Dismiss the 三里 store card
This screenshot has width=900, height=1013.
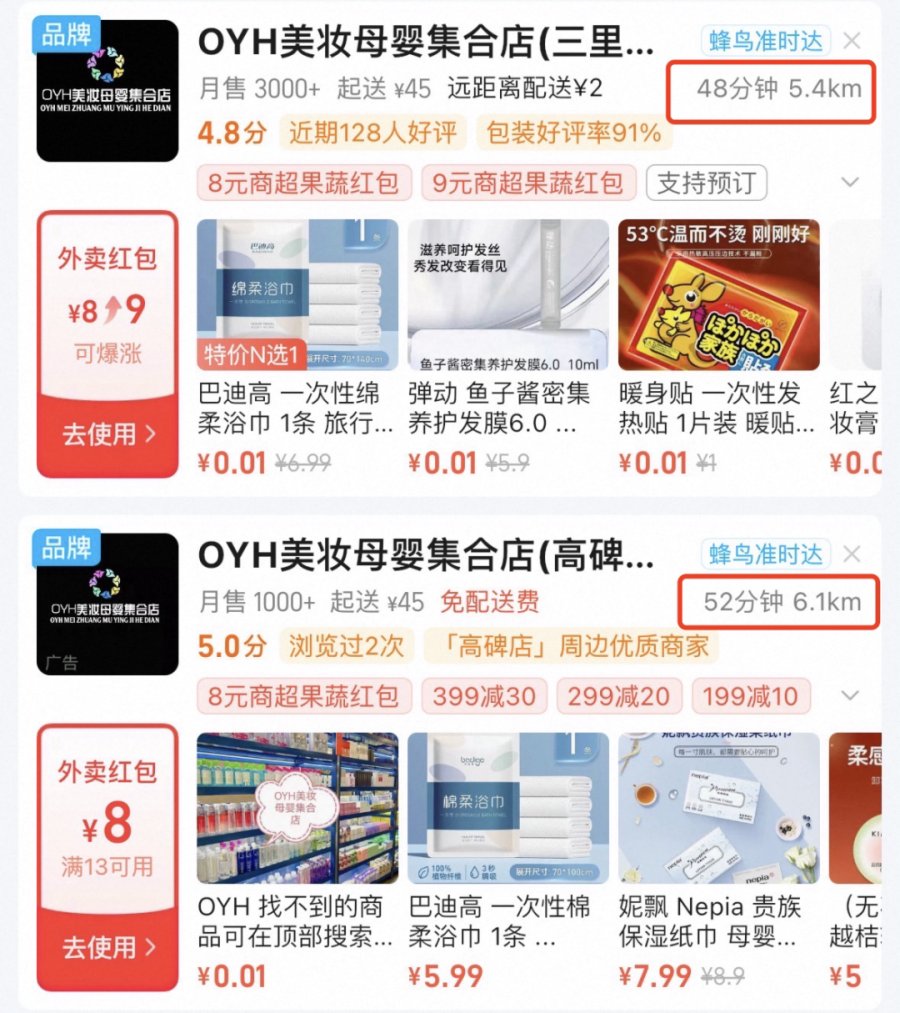pyautogui.click(x=852, y=41)
